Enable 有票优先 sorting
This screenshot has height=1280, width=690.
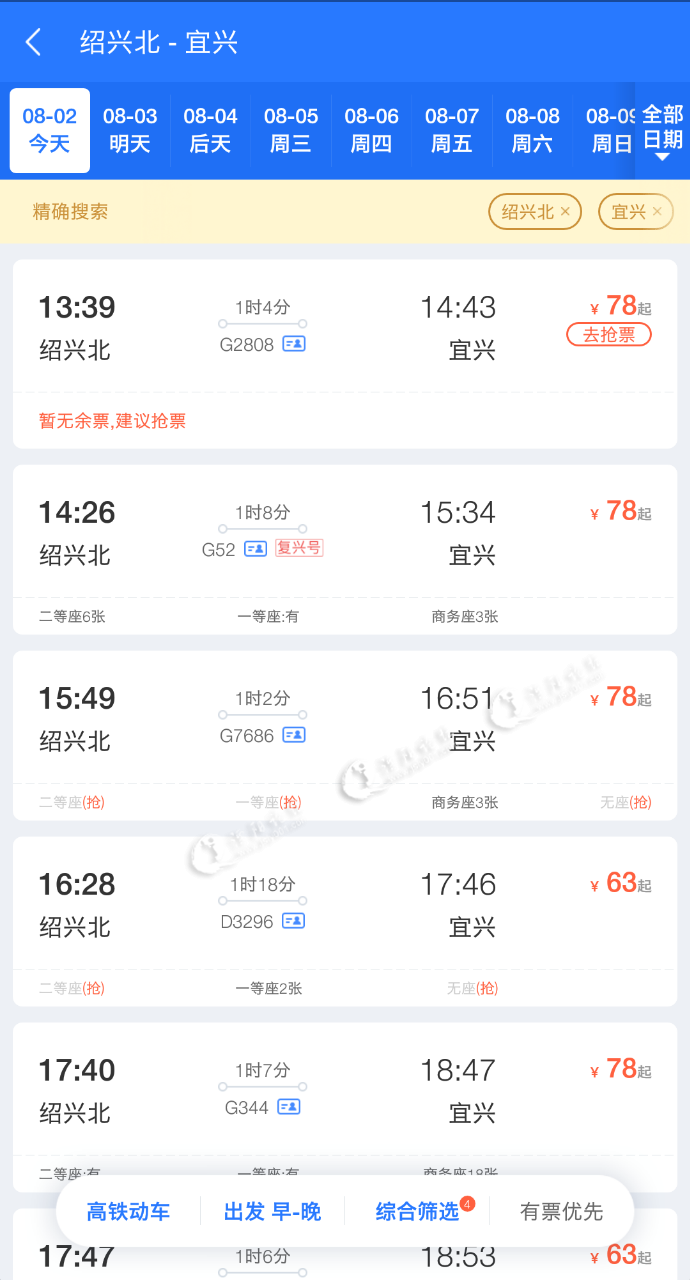pos(562,1212)
